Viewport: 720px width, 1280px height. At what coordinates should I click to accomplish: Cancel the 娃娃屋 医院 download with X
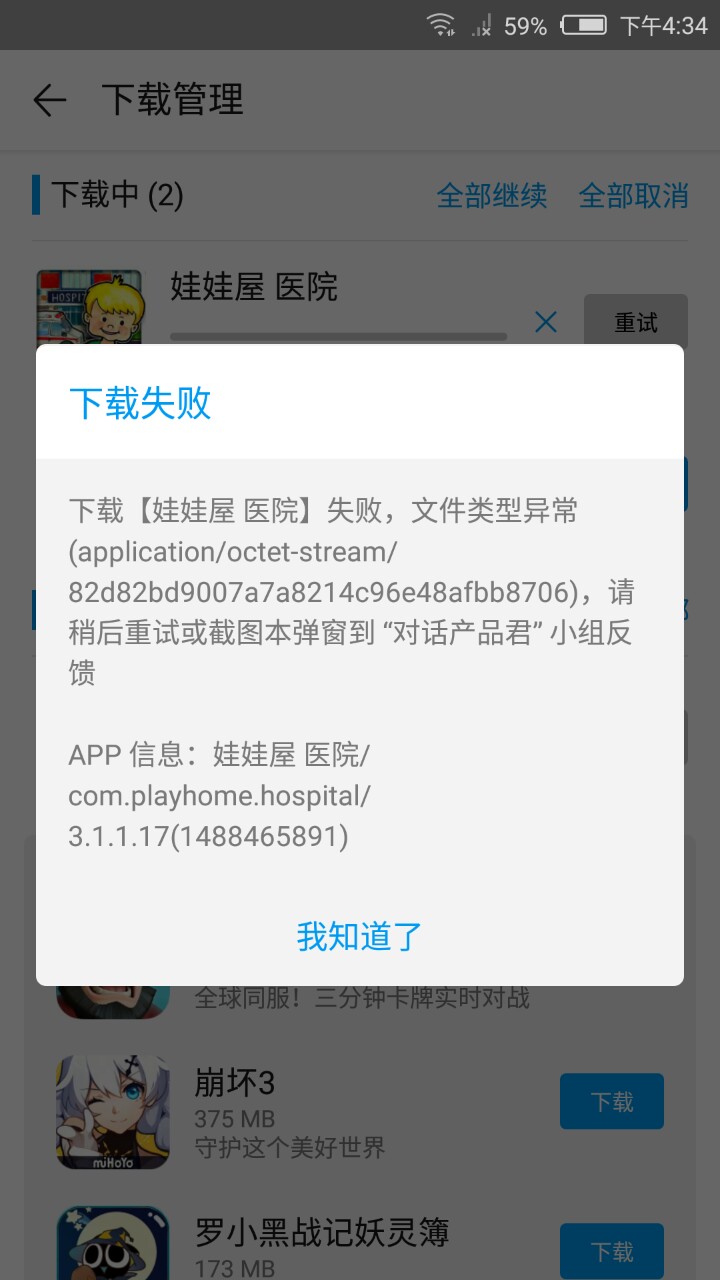546,322
